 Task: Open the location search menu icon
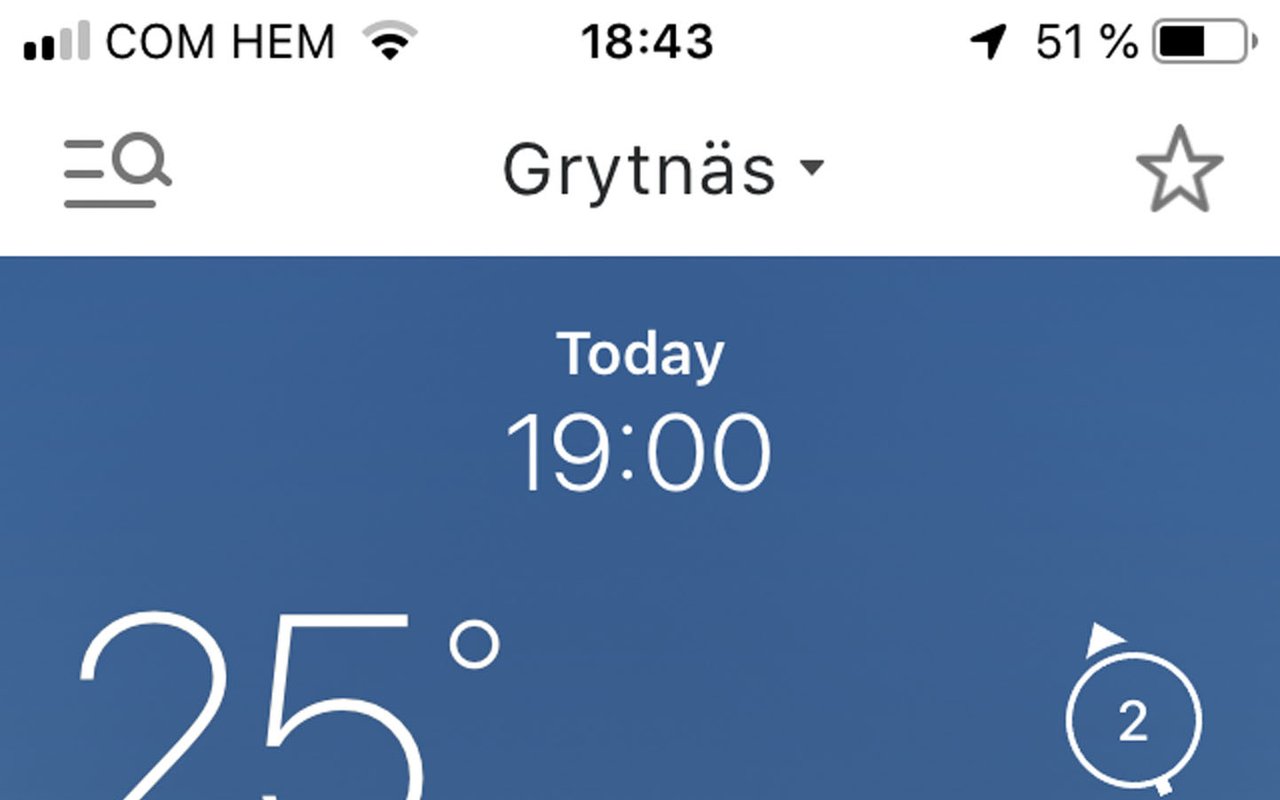117,172
